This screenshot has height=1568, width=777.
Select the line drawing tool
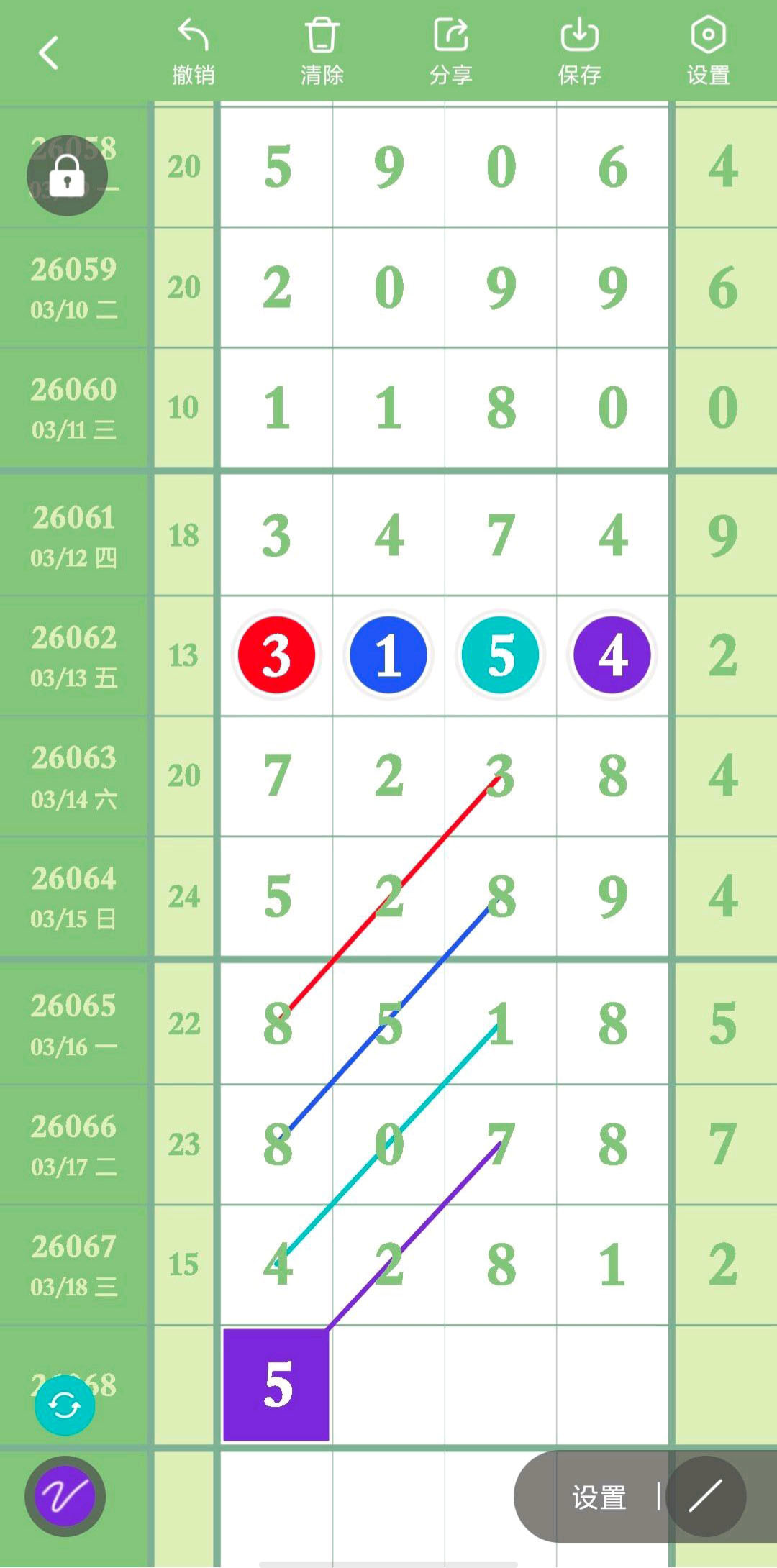point(705,1496)
